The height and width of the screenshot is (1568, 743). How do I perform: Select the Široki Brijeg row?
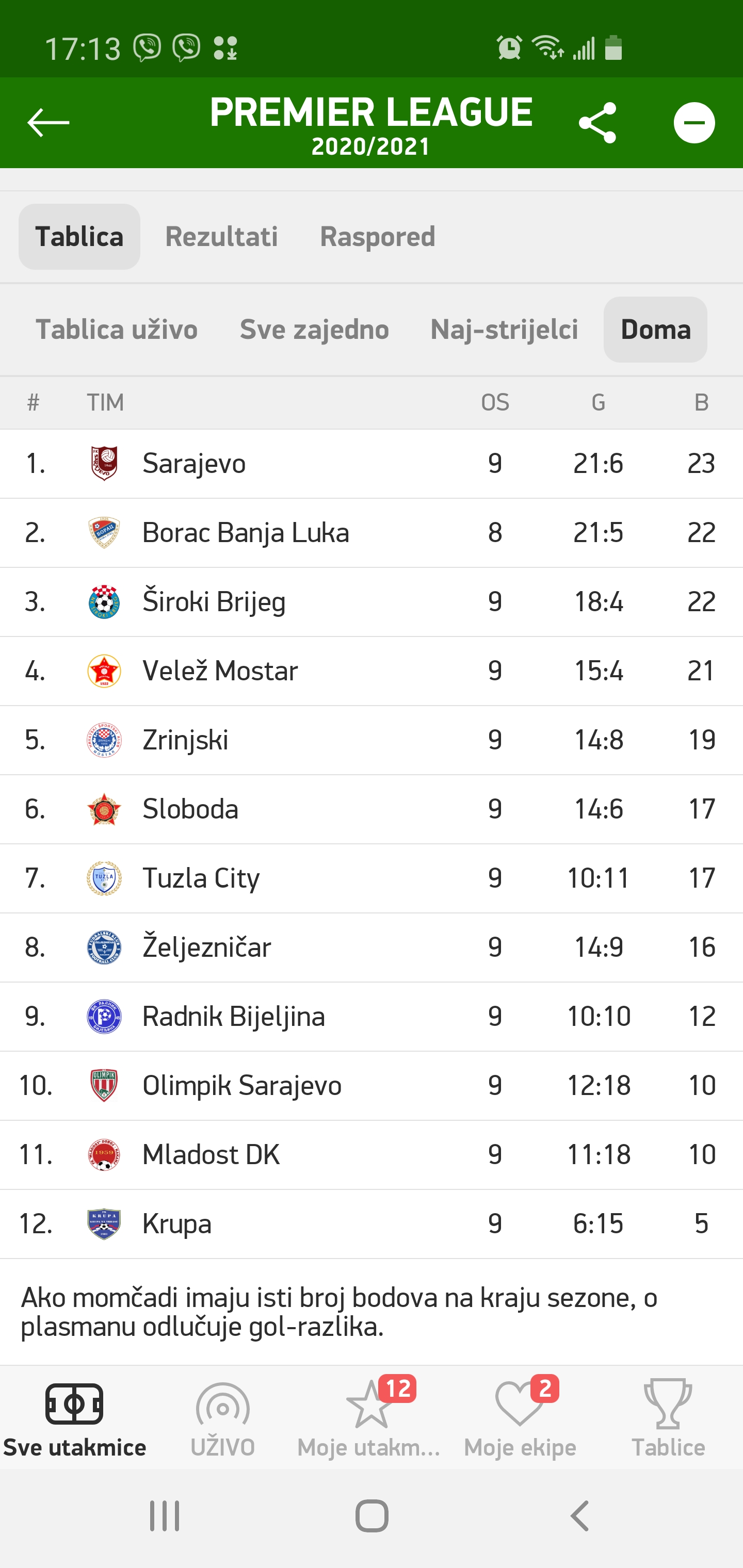(372, 602)
